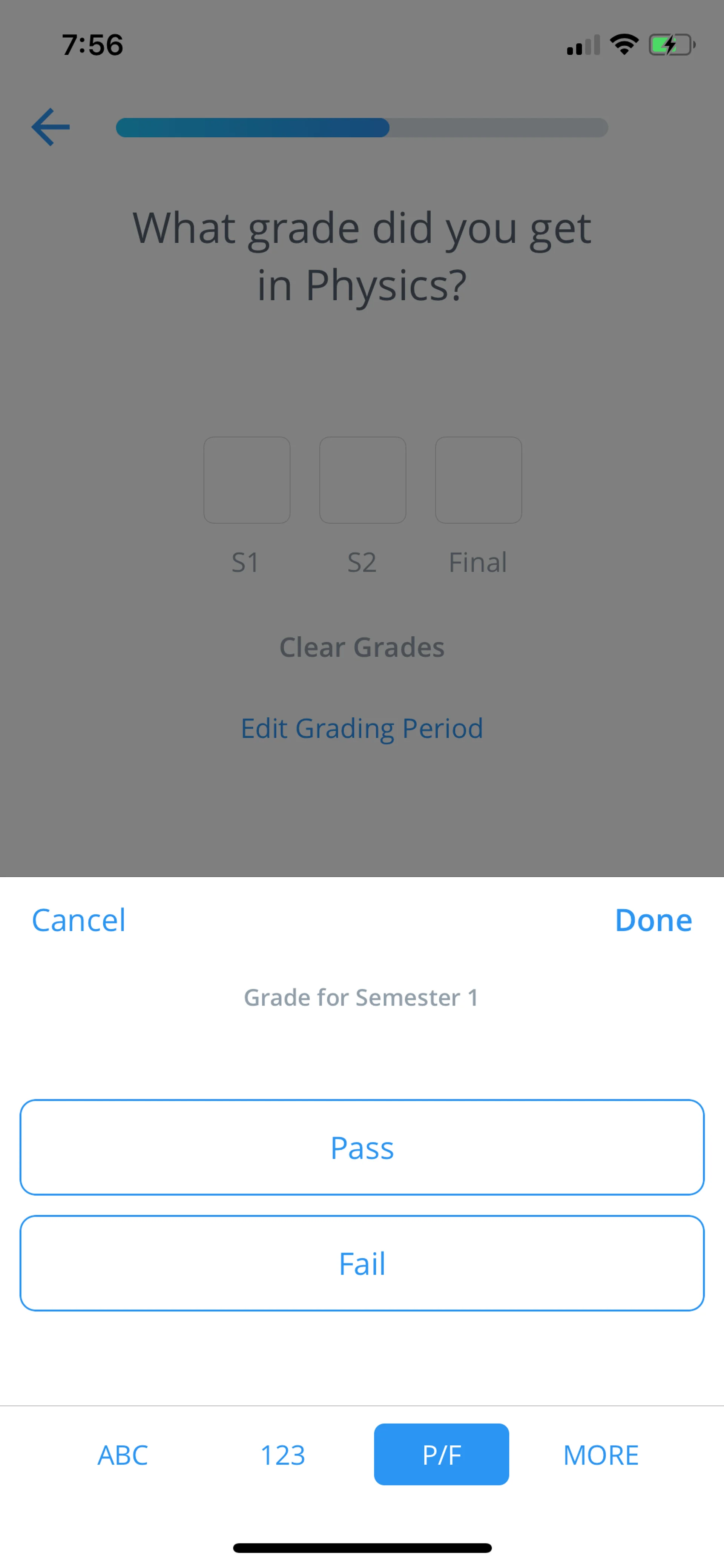Viewport: 724px width, 1568px height.
Task: Confirm with the Done button
Action: click(x=653, y=920)
